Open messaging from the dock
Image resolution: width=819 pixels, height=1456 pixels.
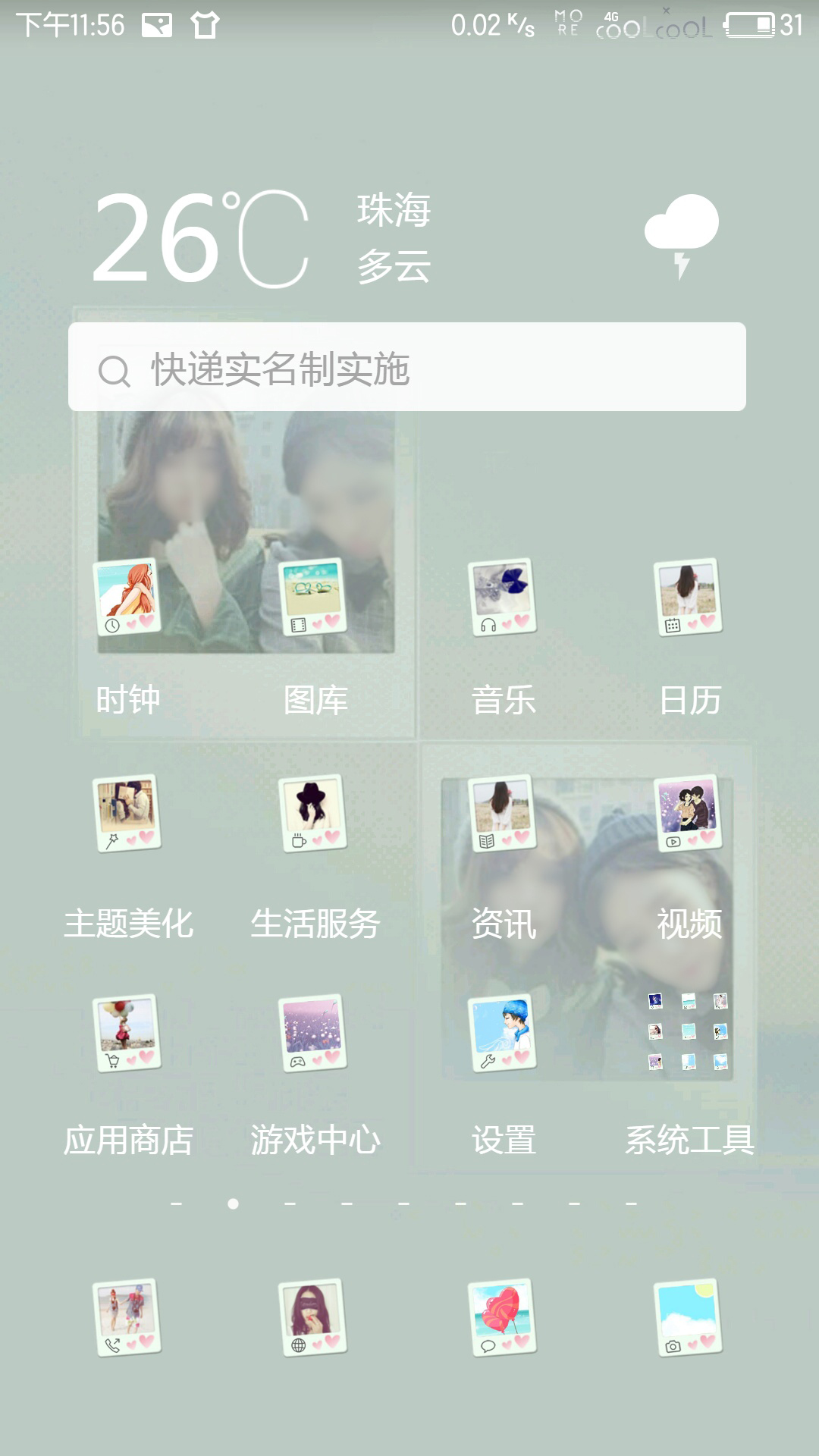coord(502,1318)
